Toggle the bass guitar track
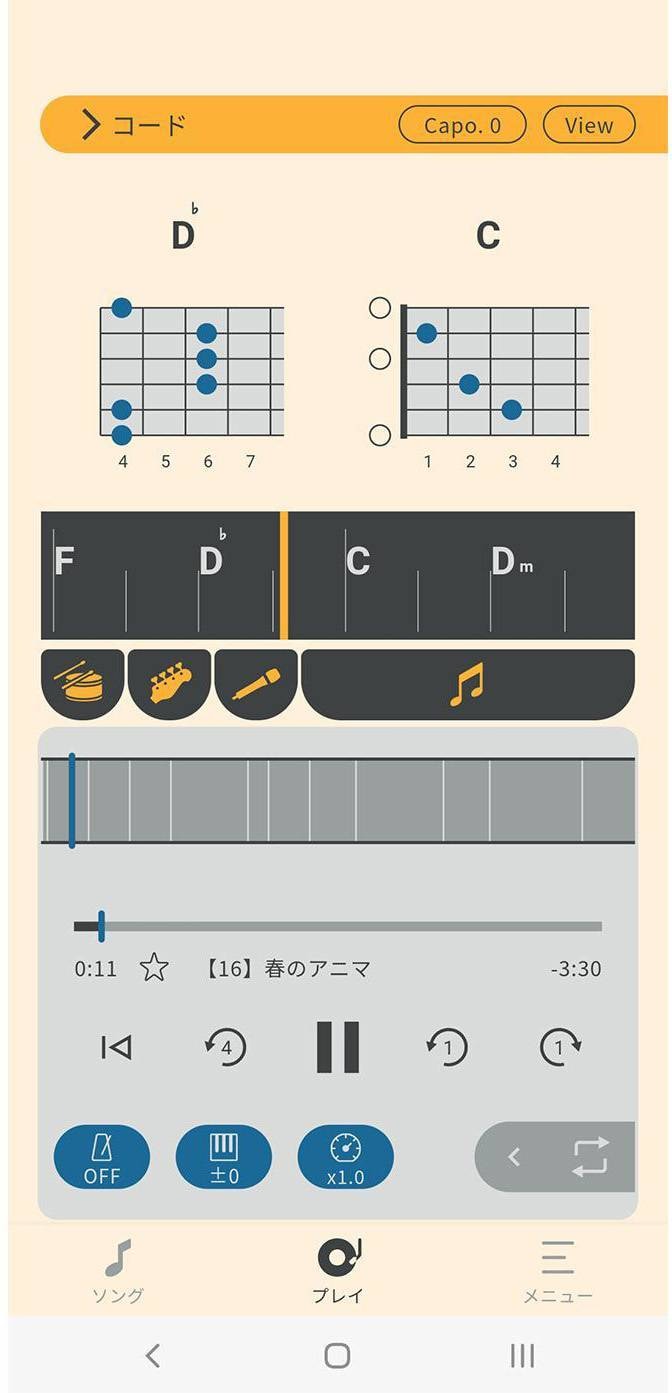Image resolution: width=672 pixels, height=1393 pixels. [169, 684]
